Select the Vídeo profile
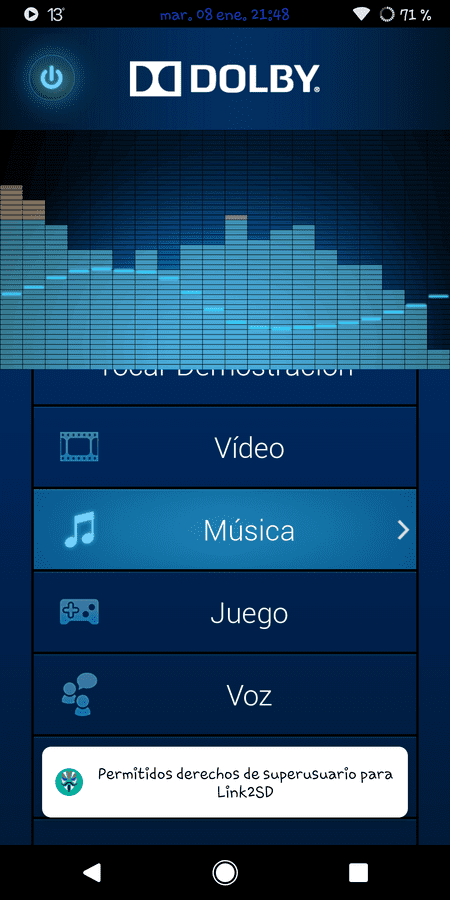This screenshot has width=450, height=900. [224, 447]
